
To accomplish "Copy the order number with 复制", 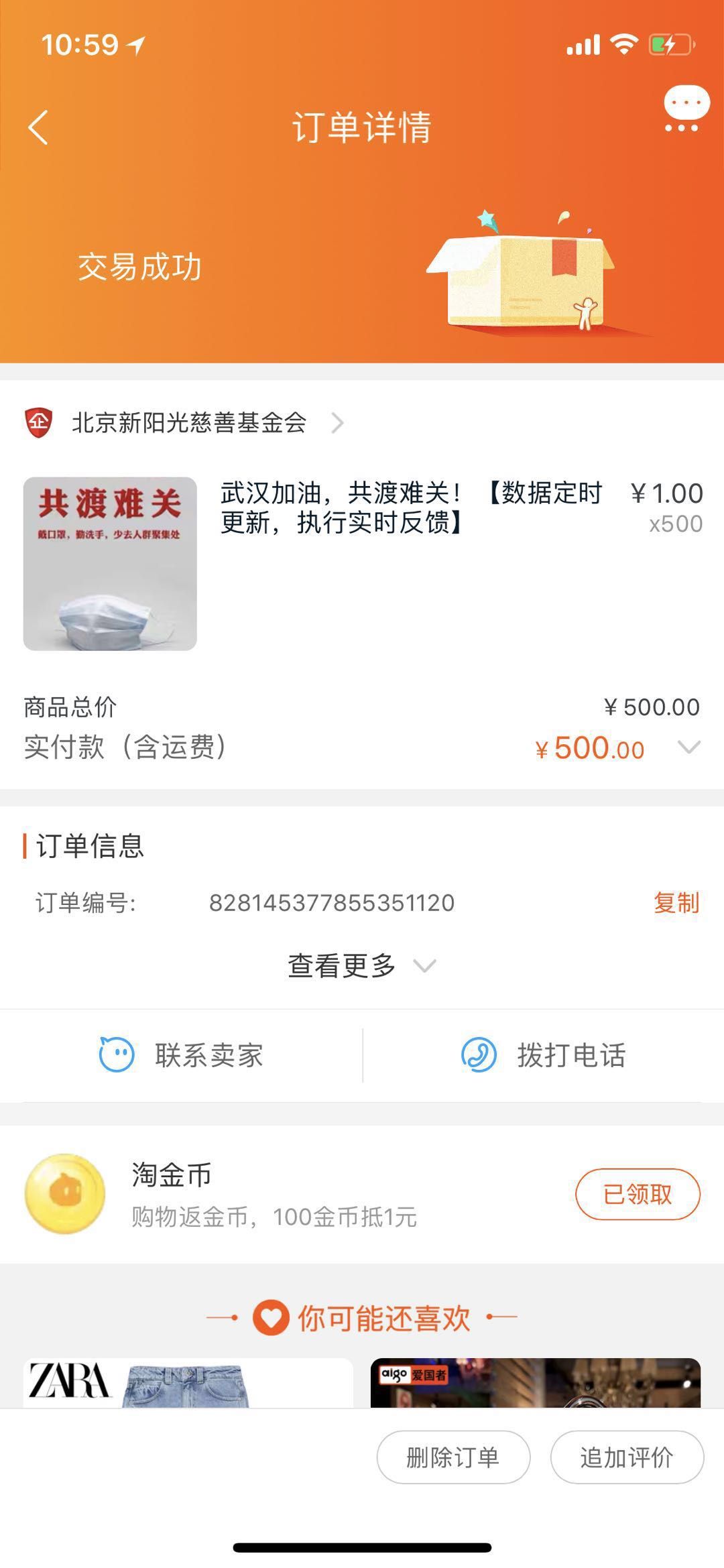I will [676, 903].
